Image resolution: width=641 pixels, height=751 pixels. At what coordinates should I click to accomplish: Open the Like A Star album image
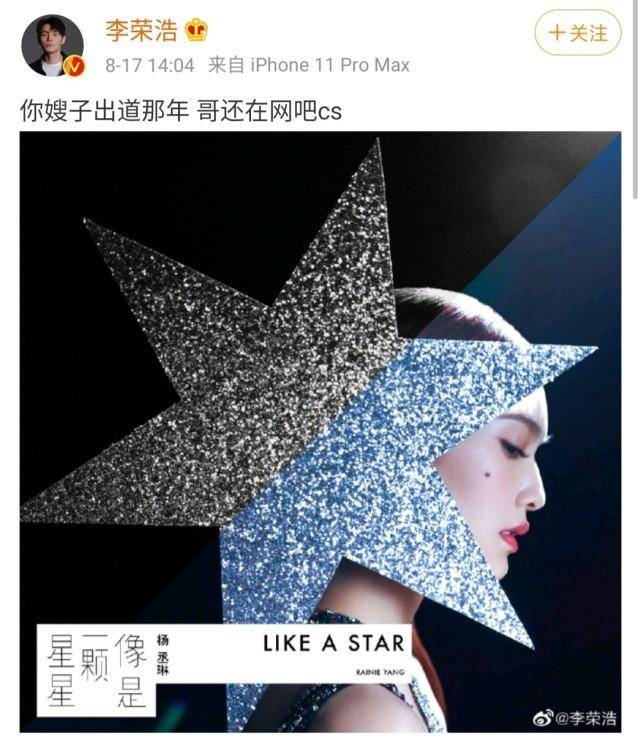pyautogui.click(x=320, y=432)
